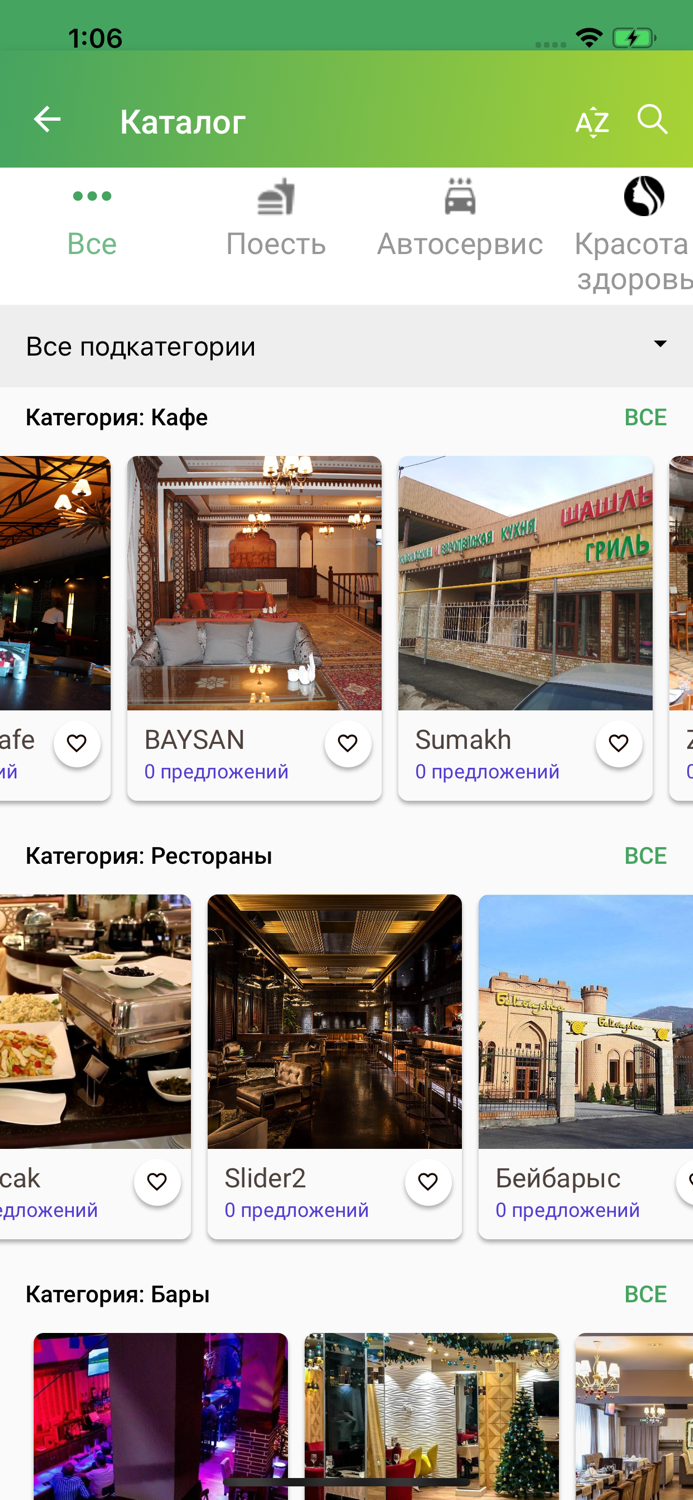Open the Бейбарыс restaurant card
The height and width of the screenshot is (1500, 693).
point(586,1066)
